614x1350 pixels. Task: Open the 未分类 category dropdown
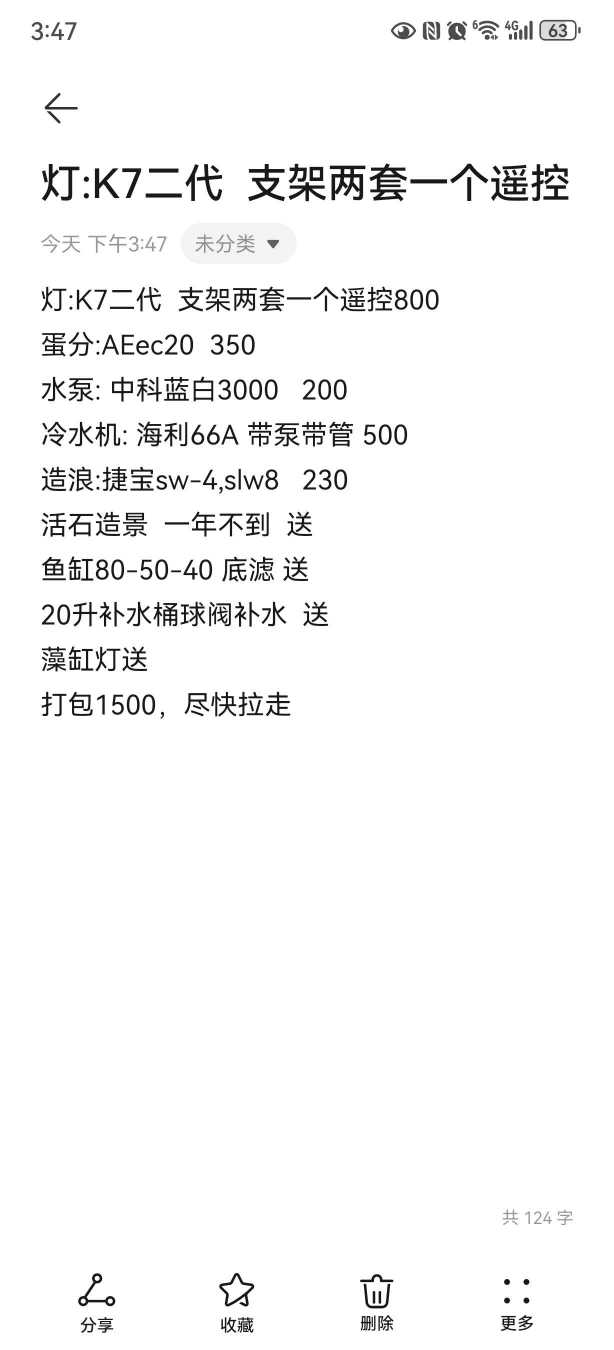238,244
